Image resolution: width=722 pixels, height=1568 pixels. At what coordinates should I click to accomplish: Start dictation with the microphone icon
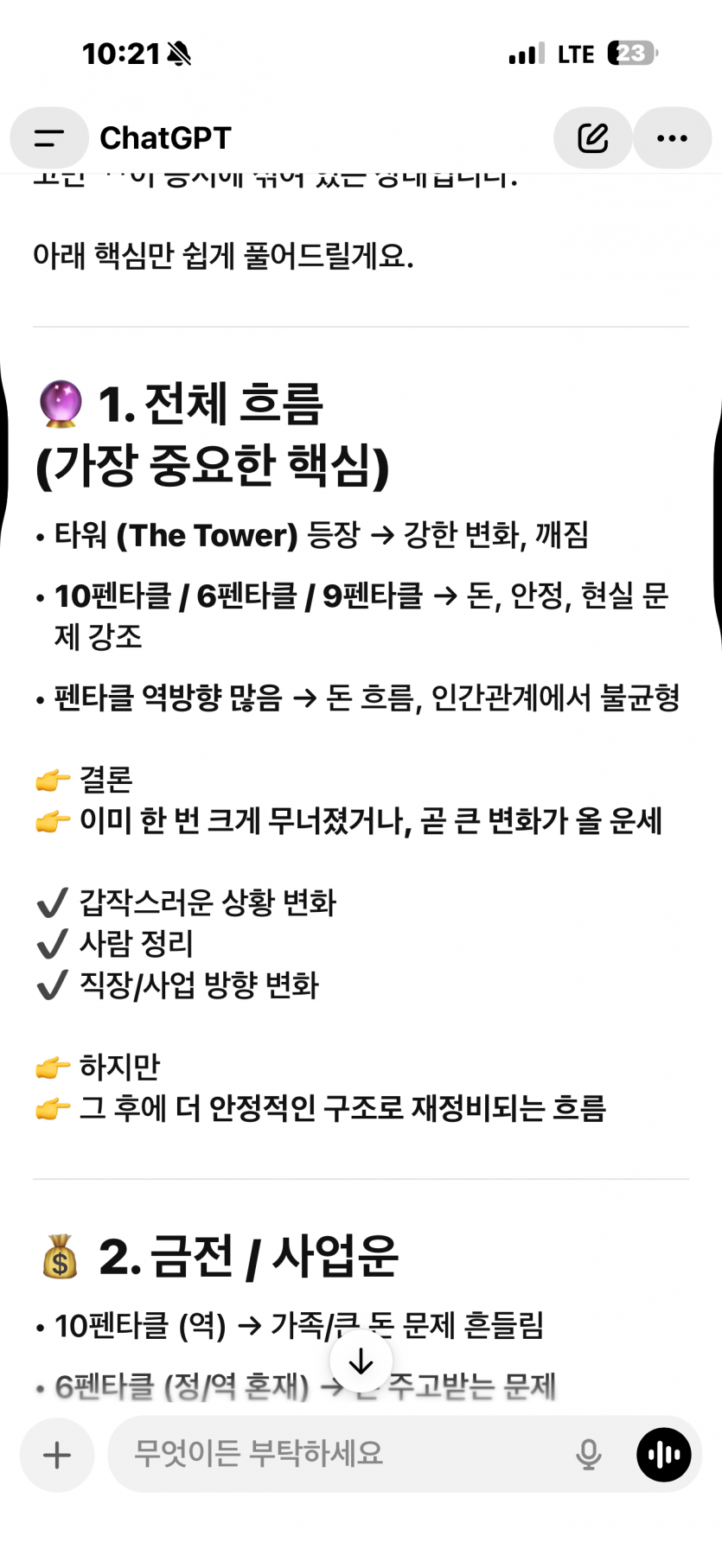tap(589, 1455)
